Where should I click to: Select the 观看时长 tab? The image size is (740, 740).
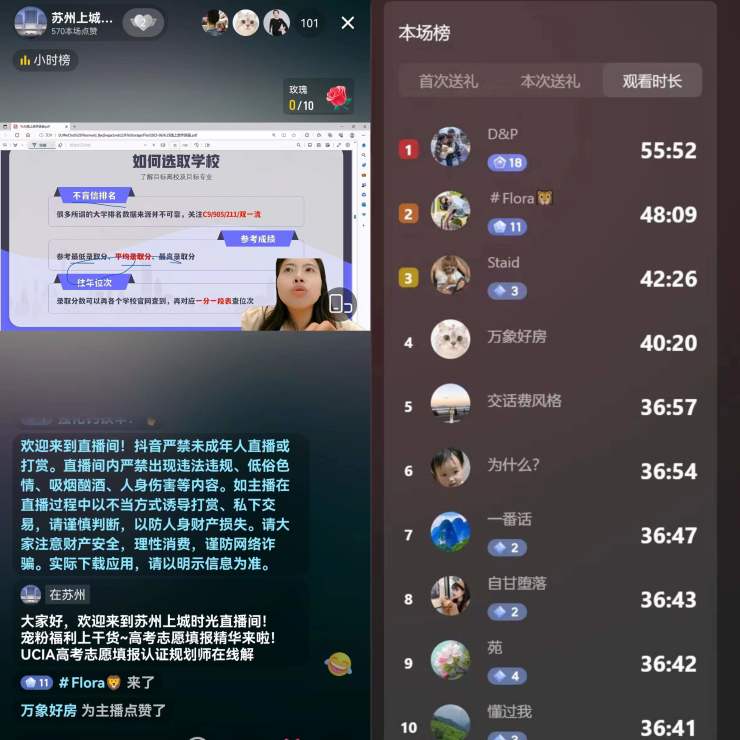(652, 81)
